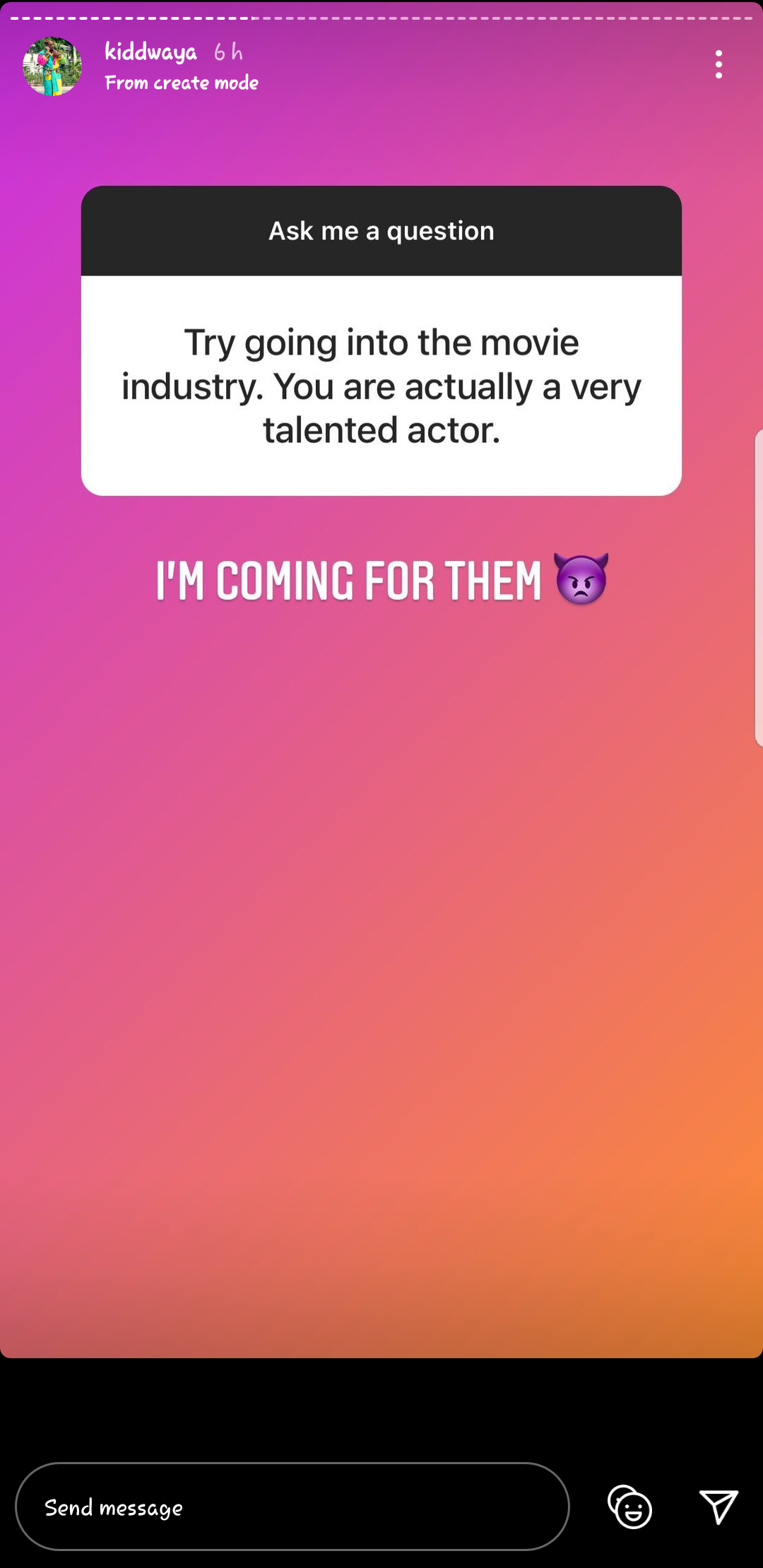Share this story via paper plane icon
763x1568 pixels.
click(x=718, y=1507)
